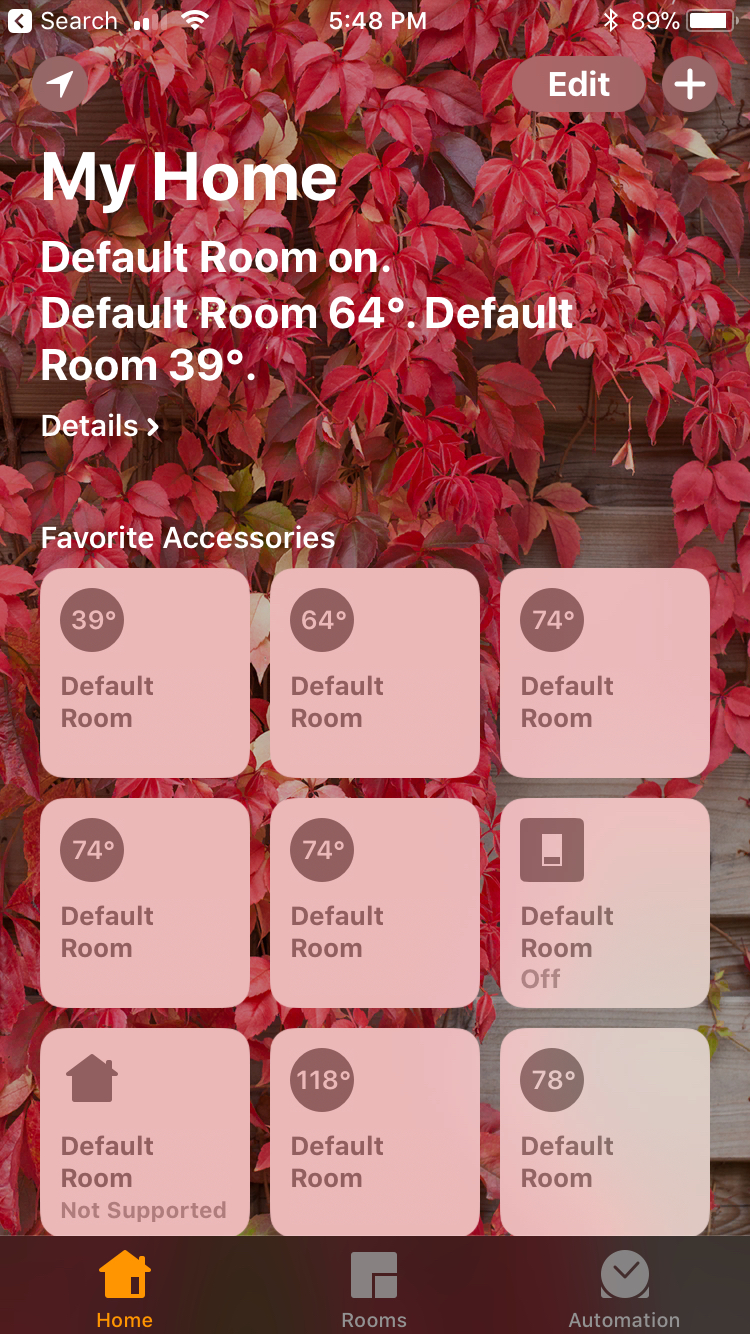Image resolution: width=750 pixels, height=1334 pixels.
Task: Switch to the Rooms tab
Action: [374, 1290]
